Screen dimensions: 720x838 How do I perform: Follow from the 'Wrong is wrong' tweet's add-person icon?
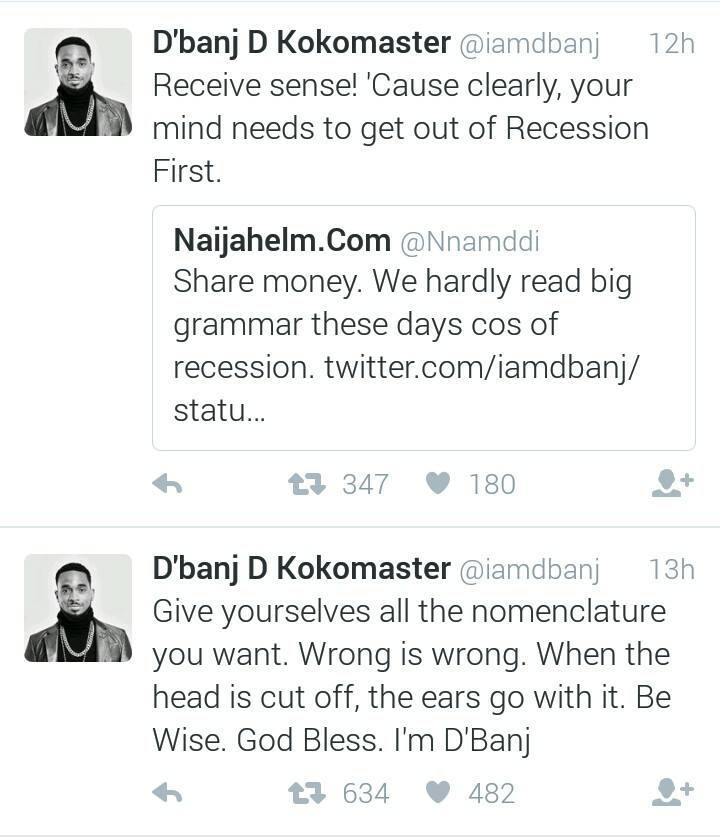(x=672, y=794)
